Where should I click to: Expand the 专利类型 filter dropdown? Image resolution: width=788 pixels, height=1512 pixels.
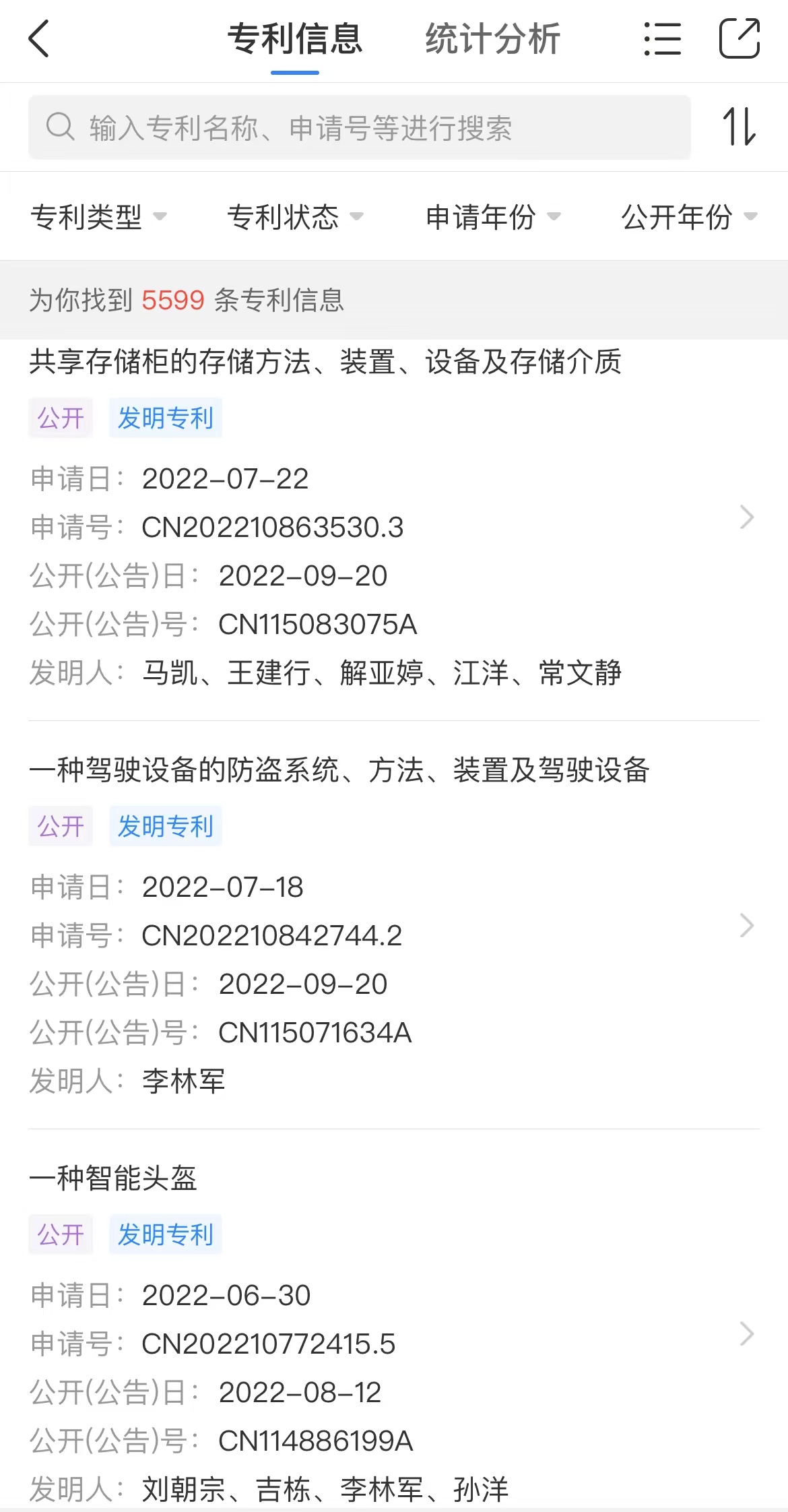(x=98, y=217)
